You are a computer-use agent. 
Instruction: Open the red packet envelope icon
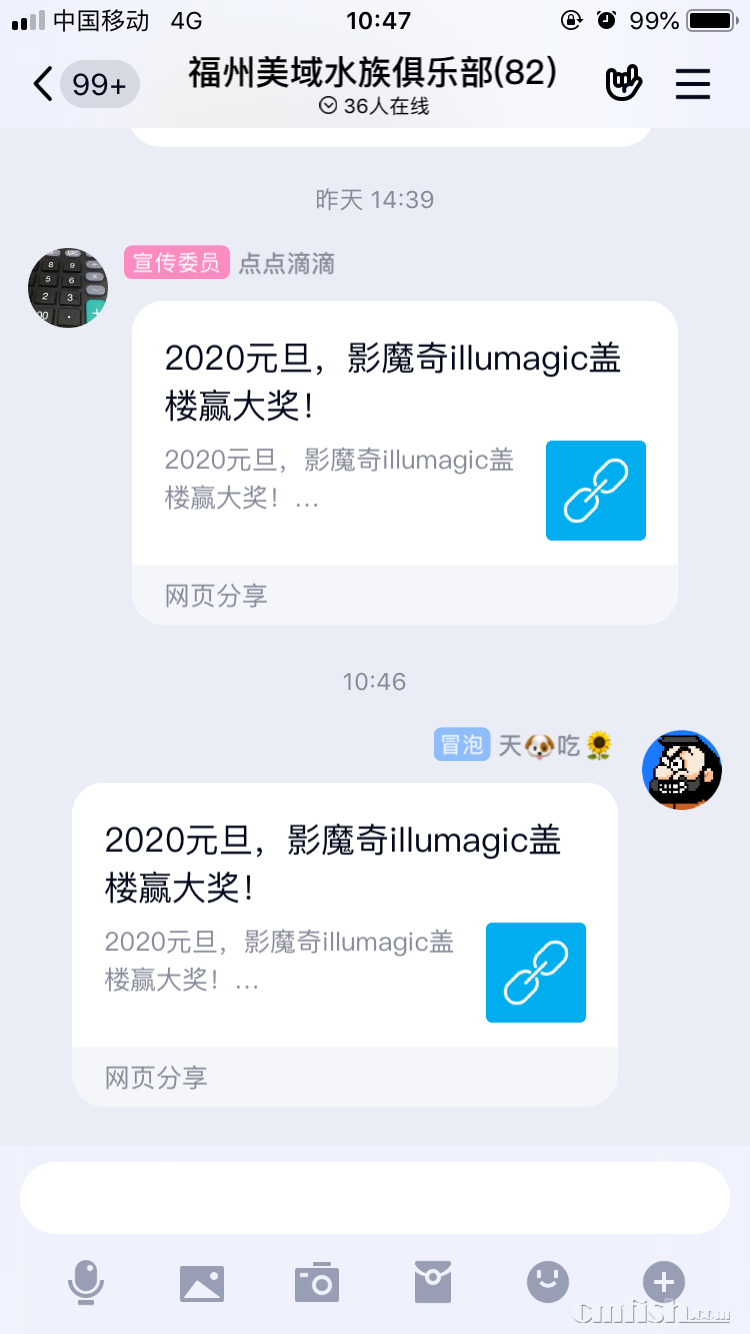[x=432, y=1280]
